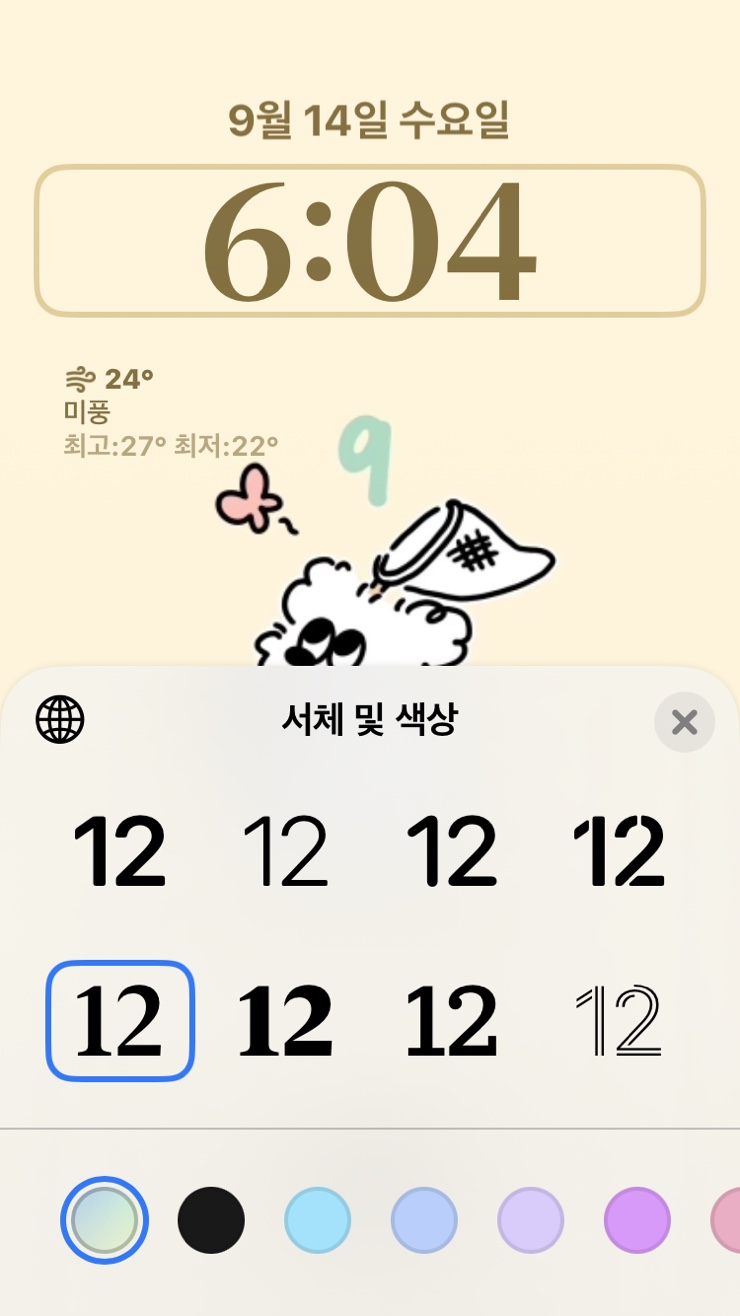The image size is (740, 1316).
Task: Pick the rounded font style
Action: (452, 852)
